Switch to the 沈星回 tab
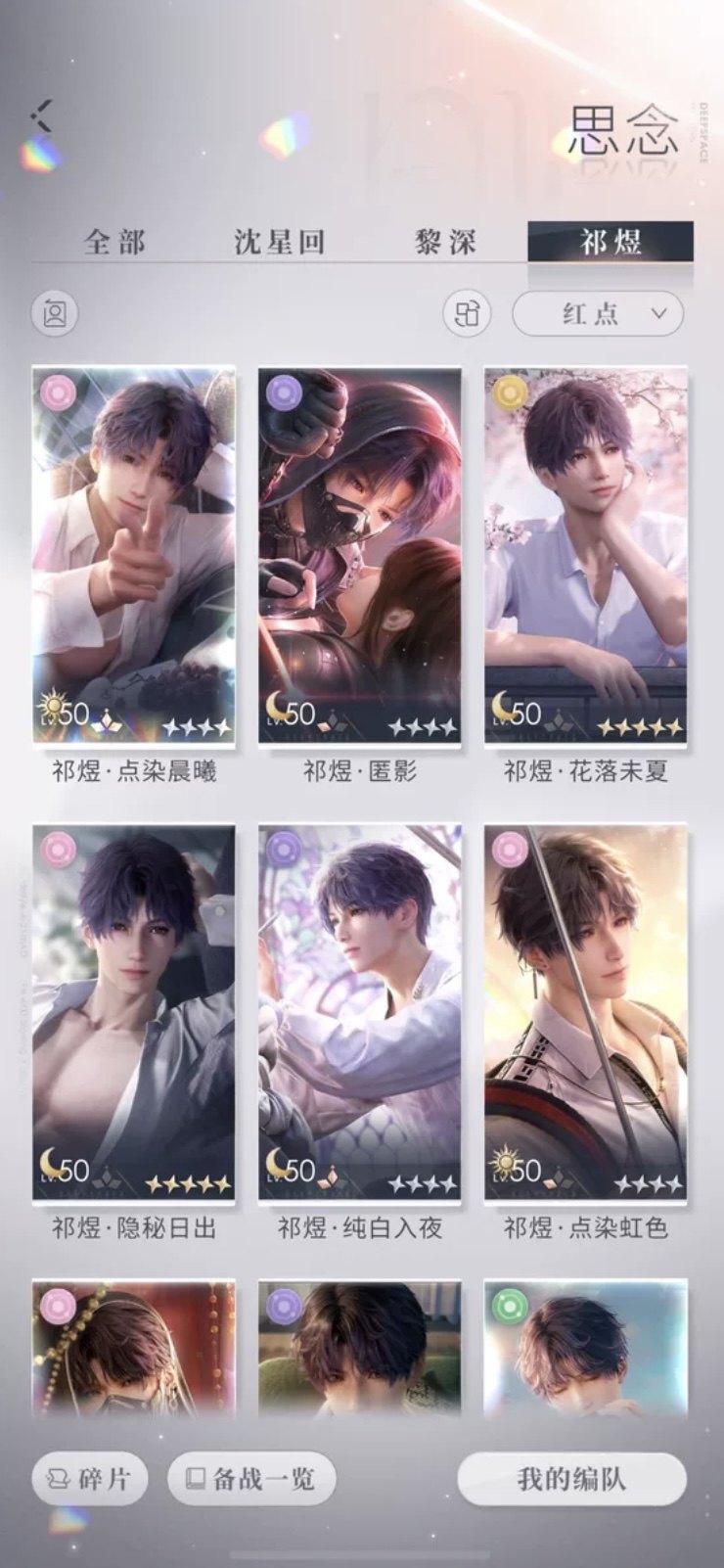The image size is (724, 1568). point(280,242)
